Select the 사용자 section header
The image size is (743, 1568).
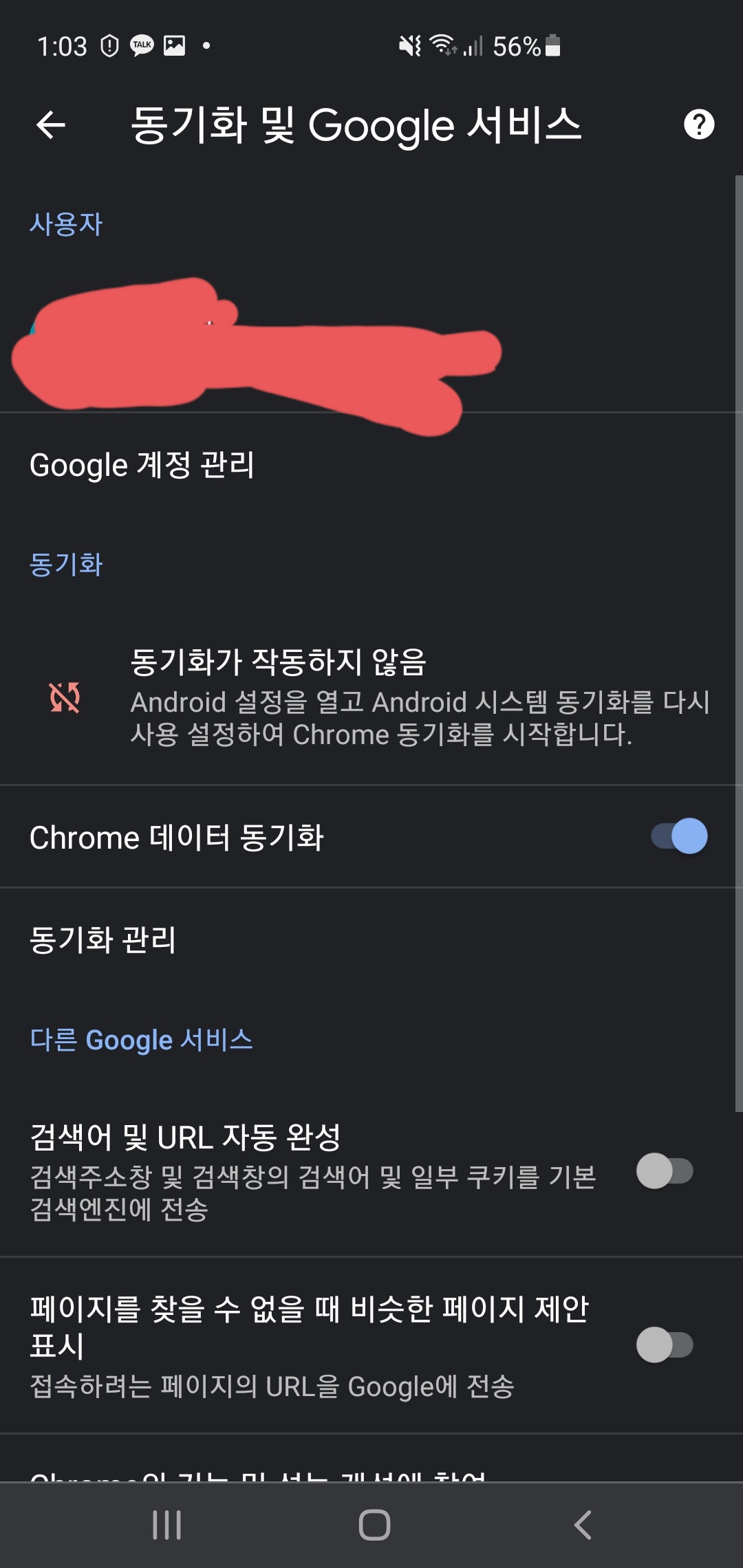click(x=65, y=224)
